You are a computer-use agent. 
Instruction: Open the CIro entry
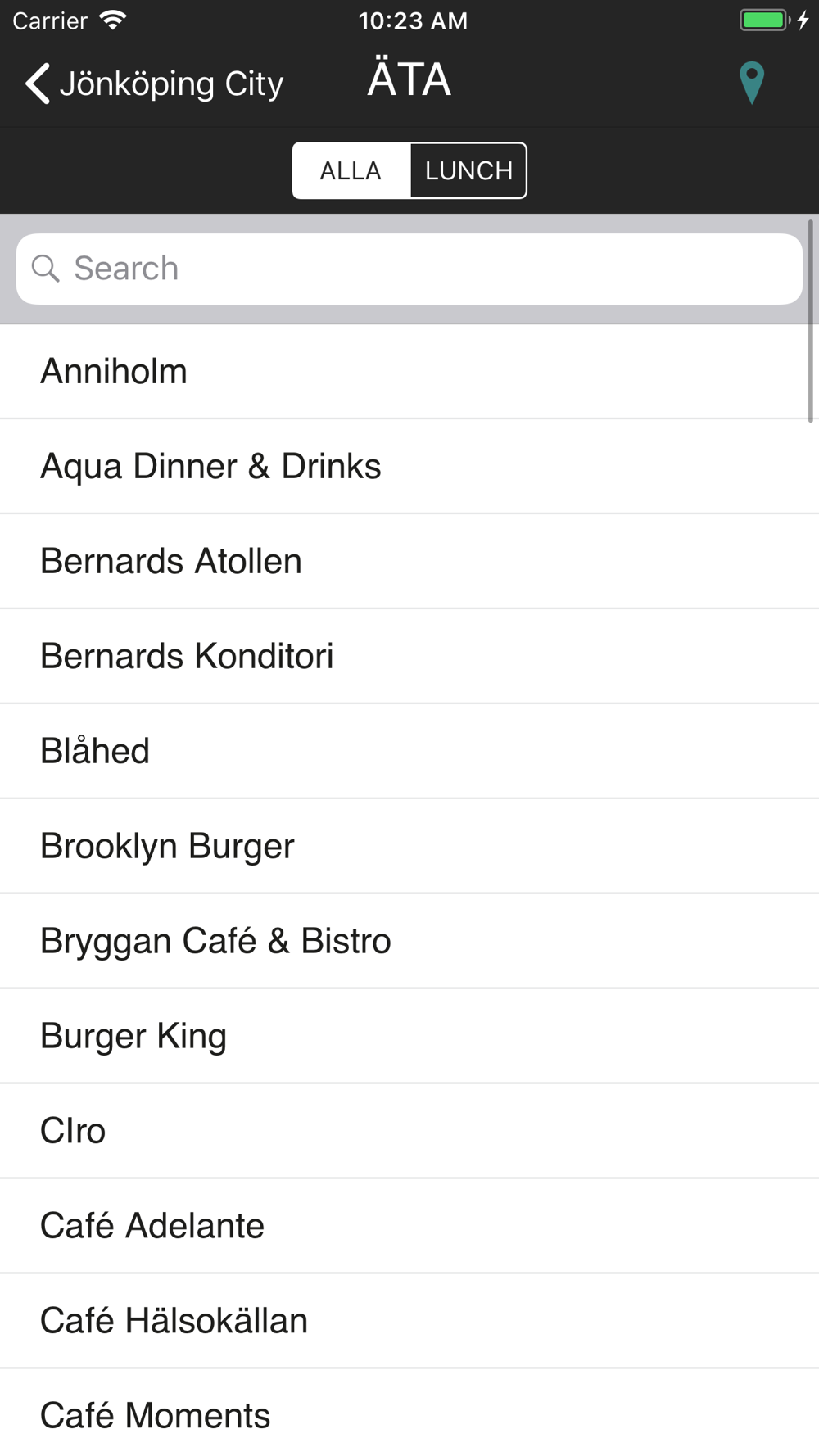tap(409, 1132)
